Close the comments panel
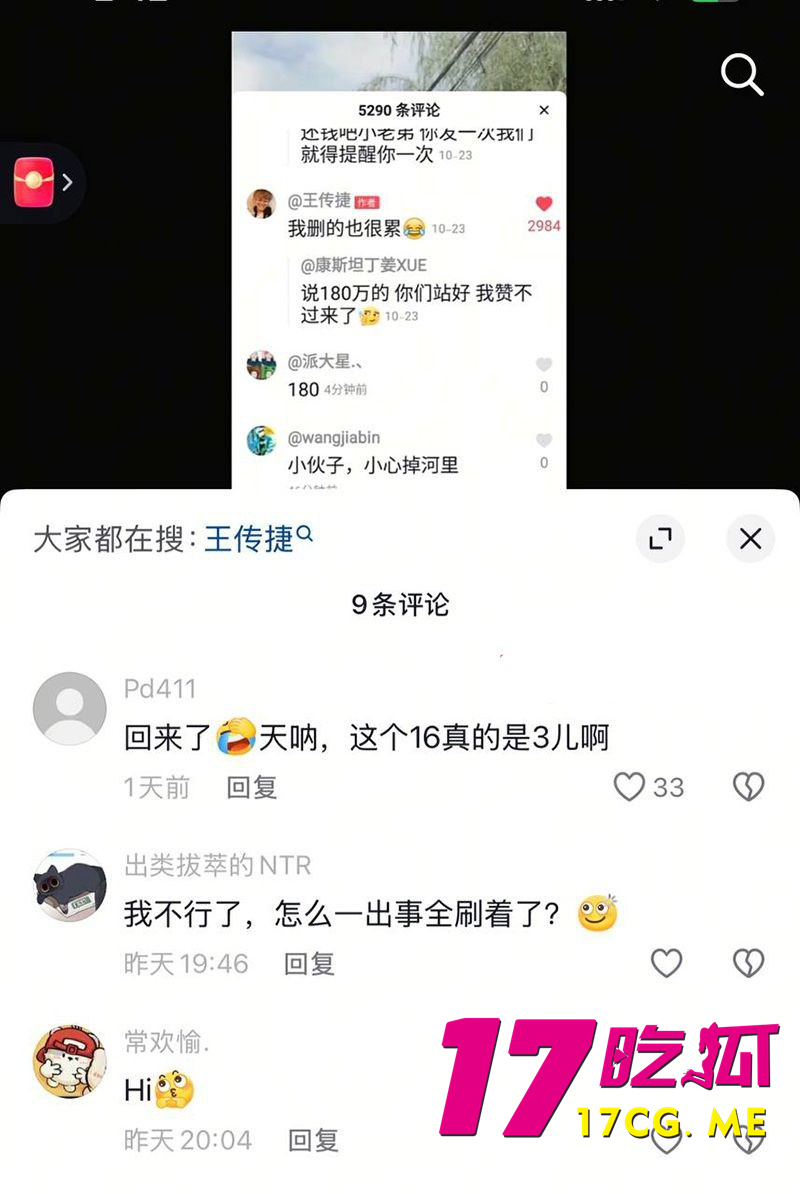The image size is (800, 1194). pyautogui.click(x=750, y=540)
